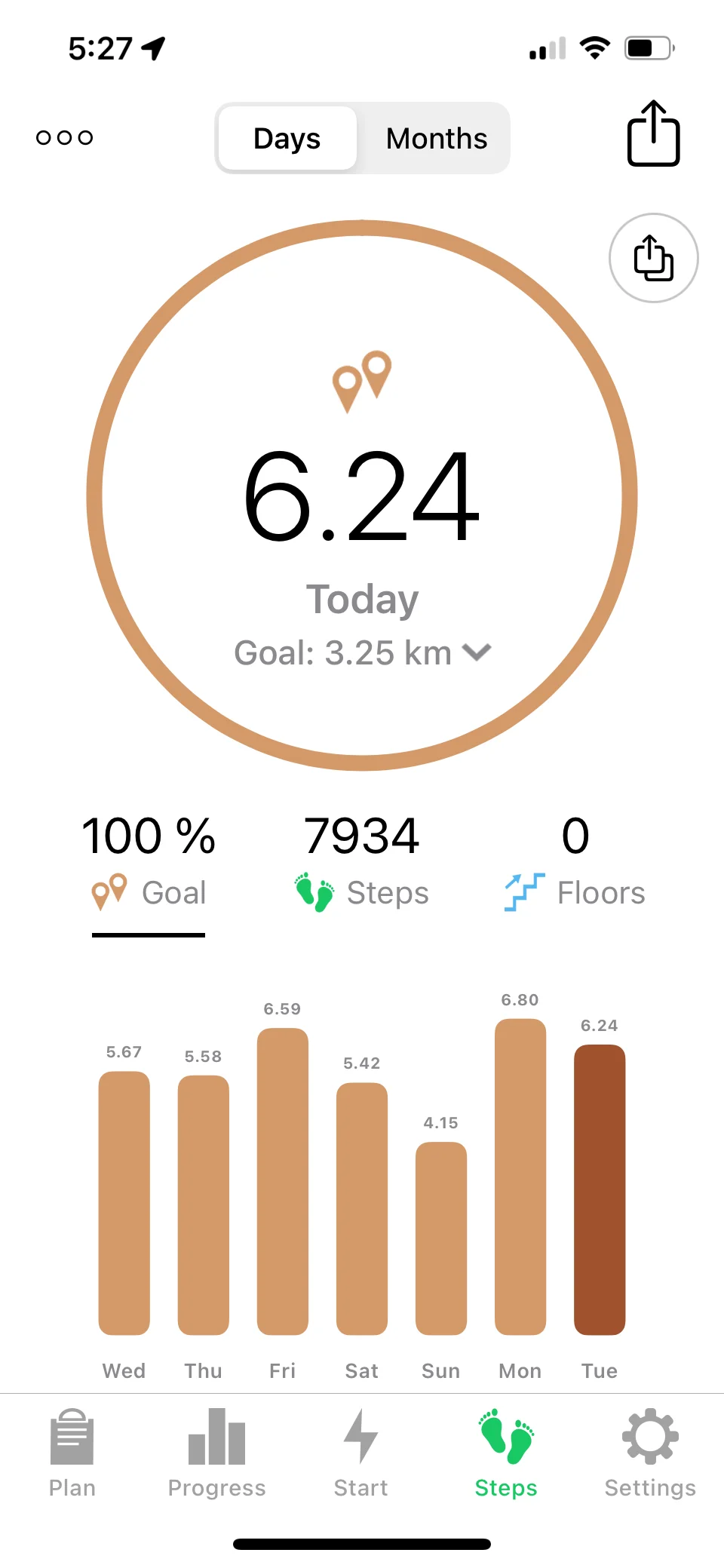The image size is (724, 1568).
Task: Choose the Wed bar showing 5.67
Action: click(x=124, y=1203)
